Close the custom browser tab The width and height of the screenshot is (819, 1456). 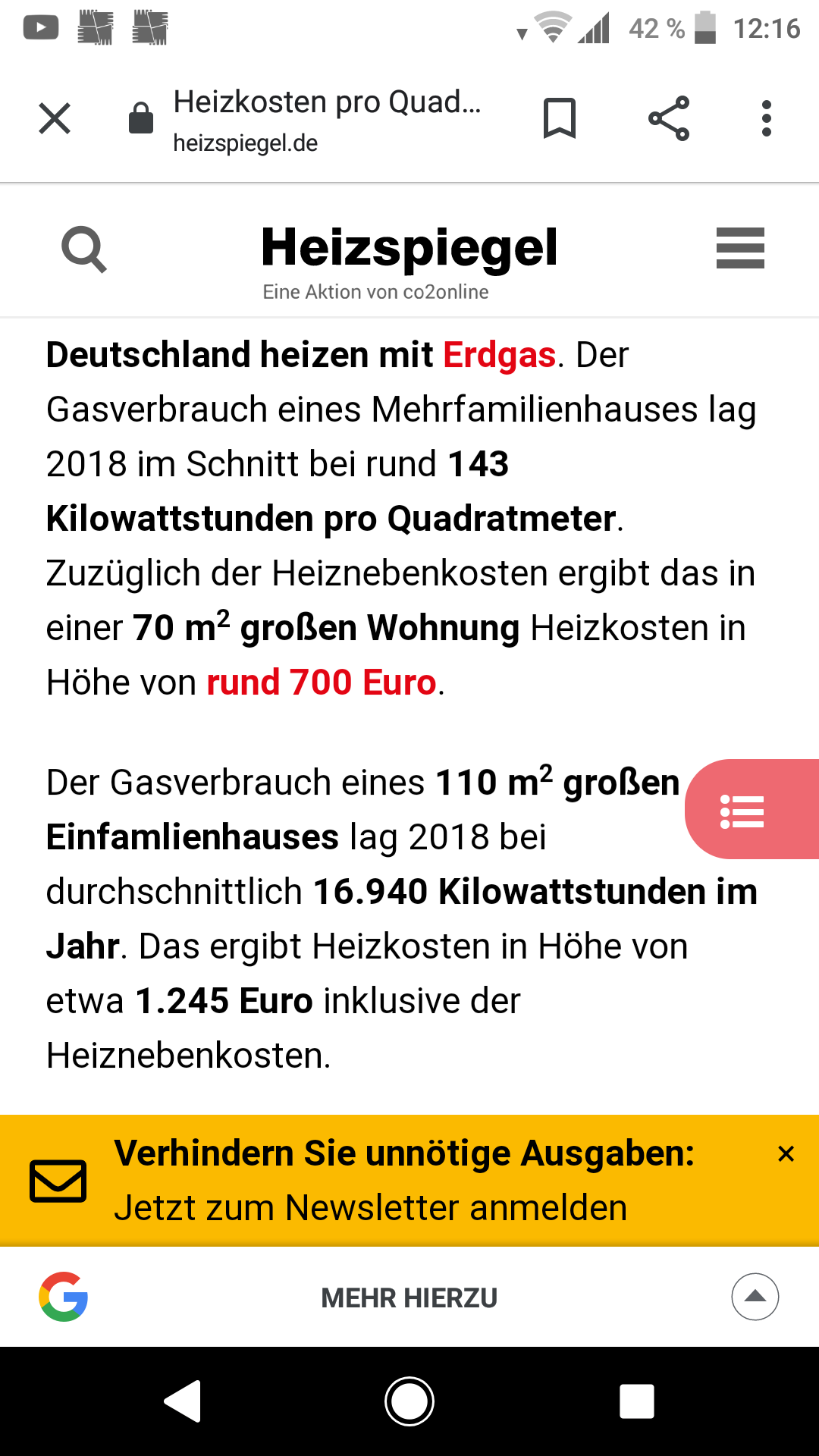coord(55,119)
